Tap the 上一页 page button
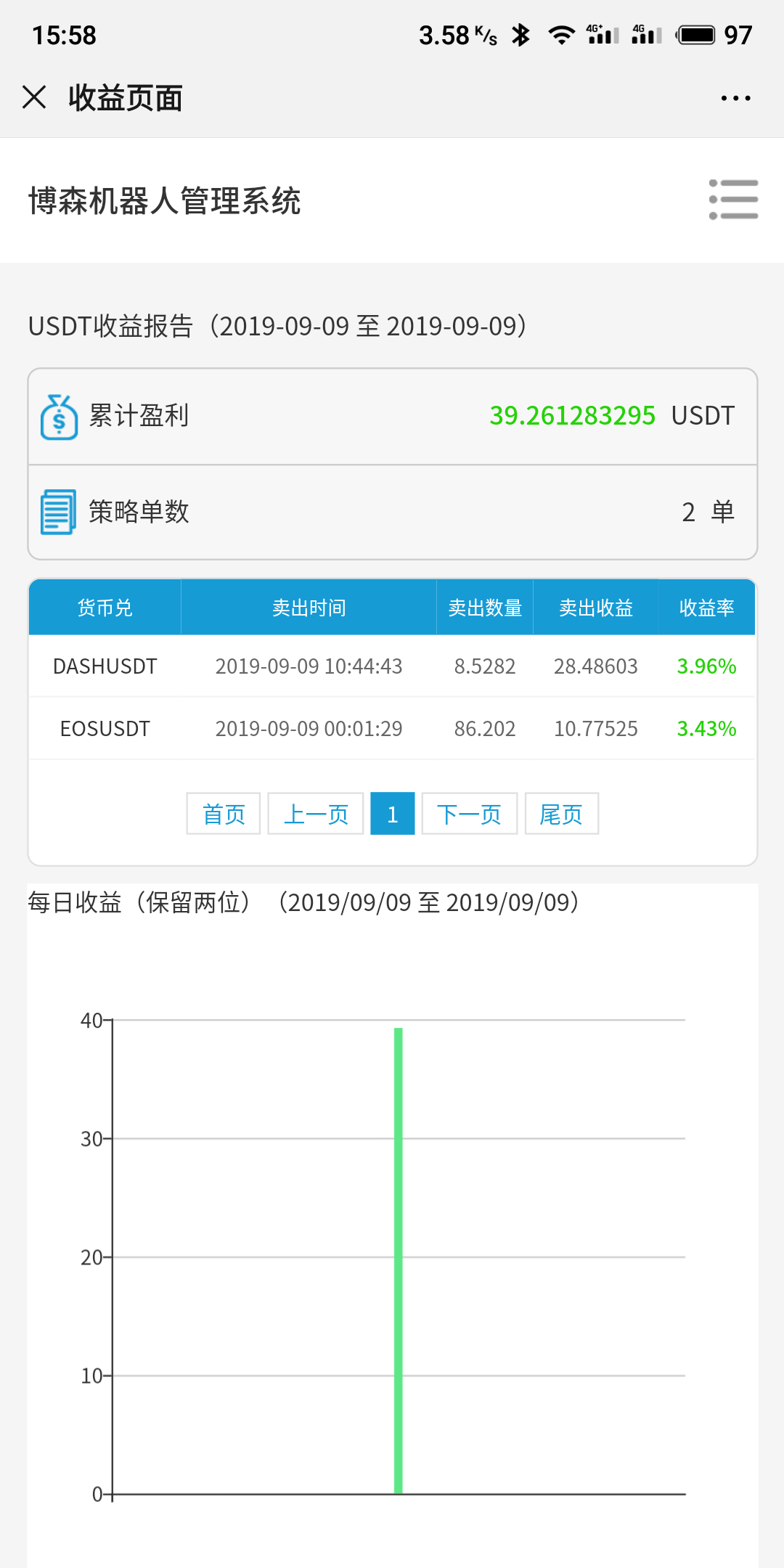Viewport: 784px width, 1568px height. coord(316,814)
